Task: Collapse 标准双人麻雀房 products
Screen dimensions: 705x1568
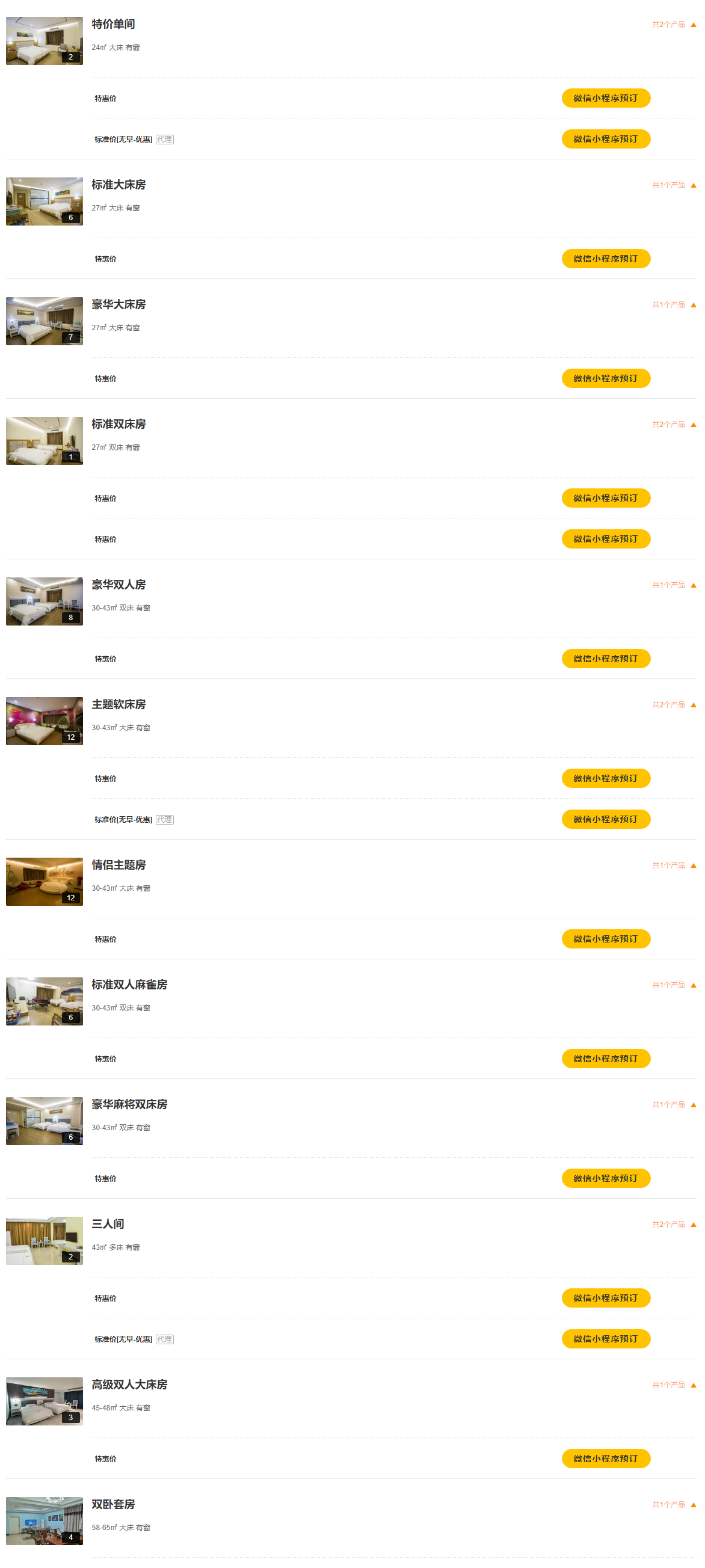Action: [x=673, y=984]
